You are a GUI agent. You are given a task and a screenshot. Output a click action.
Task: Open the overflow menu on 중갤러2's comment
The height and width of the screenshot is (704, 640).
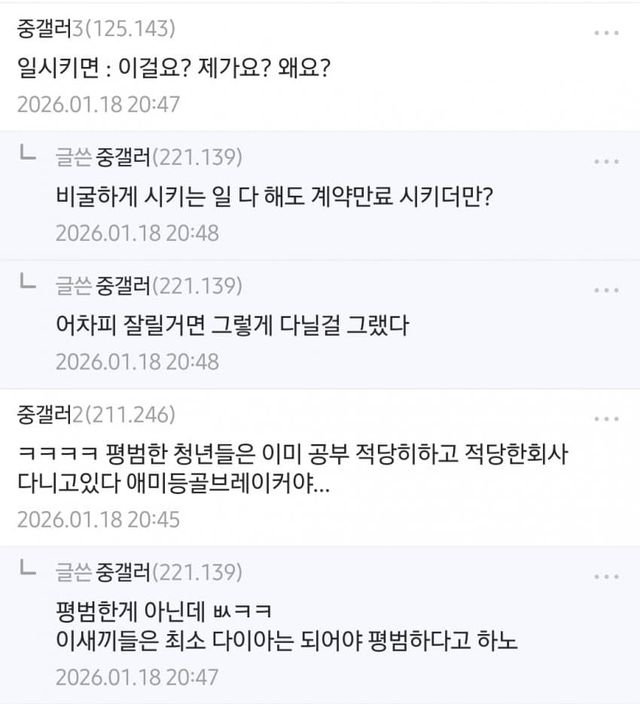tap(607, 417)
